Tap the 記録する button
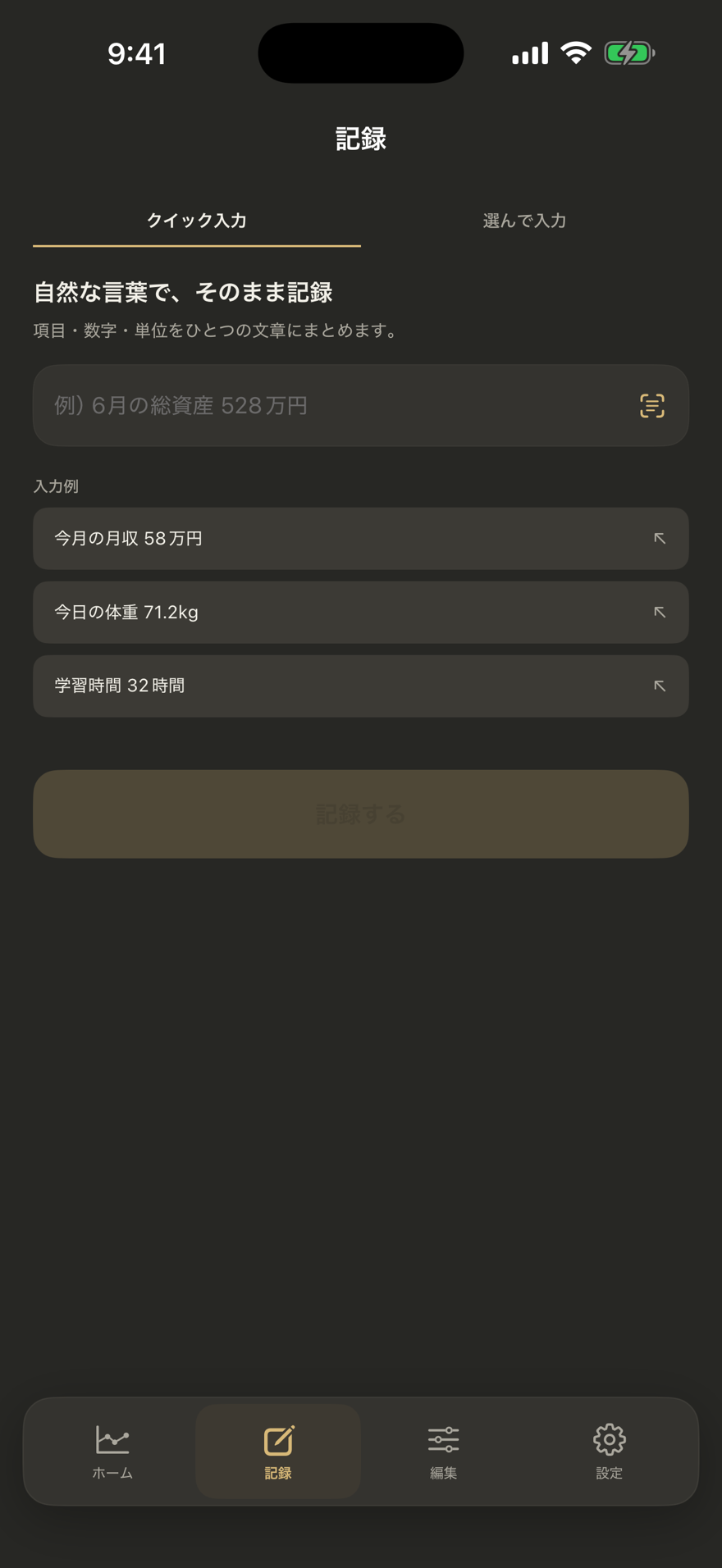The image size is (722, 1568). point(361,814)
